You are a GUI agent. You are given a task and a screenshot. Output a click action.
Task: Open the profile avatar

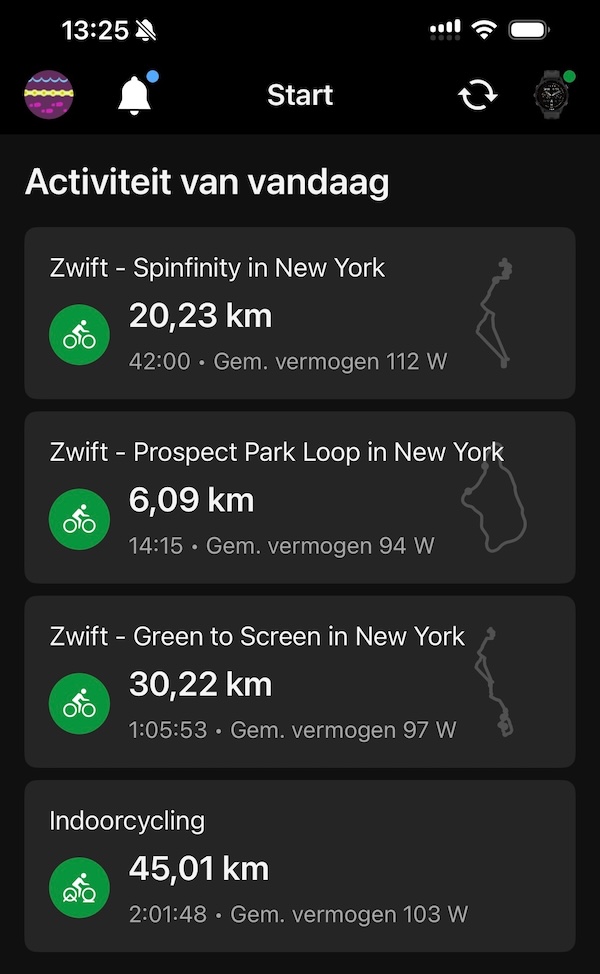pos(51,96)
